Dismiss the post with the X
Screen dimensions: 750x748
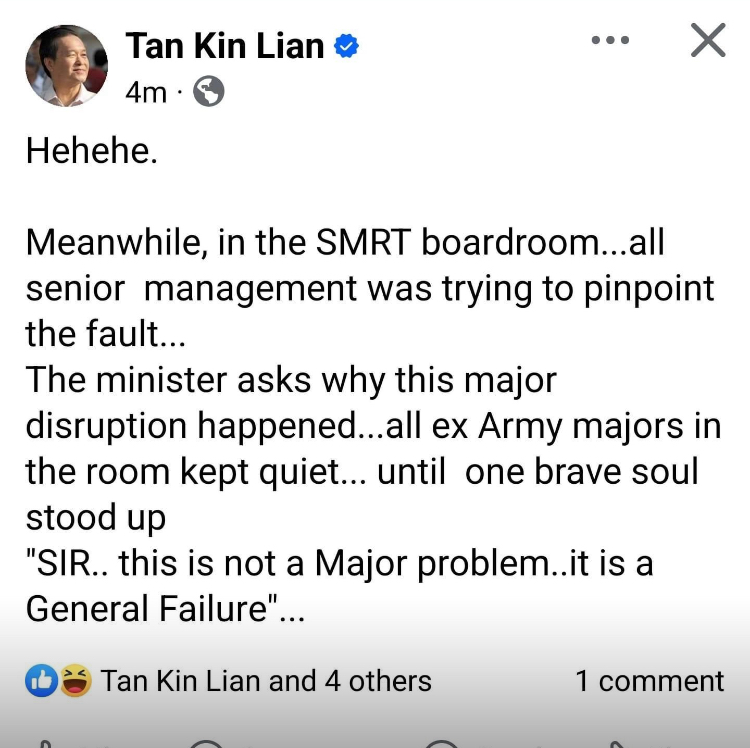tap(708, 41)
